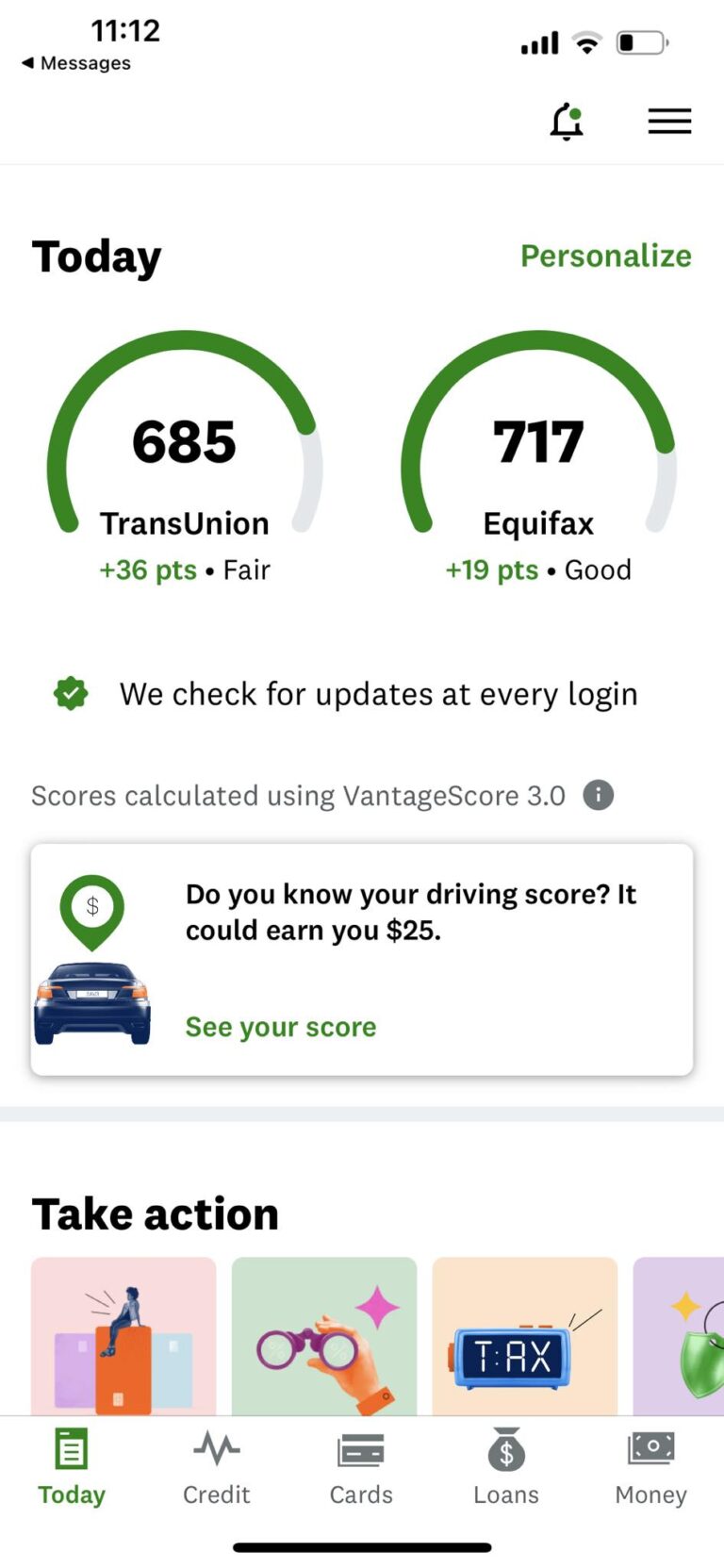Tap See your score link
Image resolution: width=724 pixels, height=1568 pixels.
(281, 1027)
